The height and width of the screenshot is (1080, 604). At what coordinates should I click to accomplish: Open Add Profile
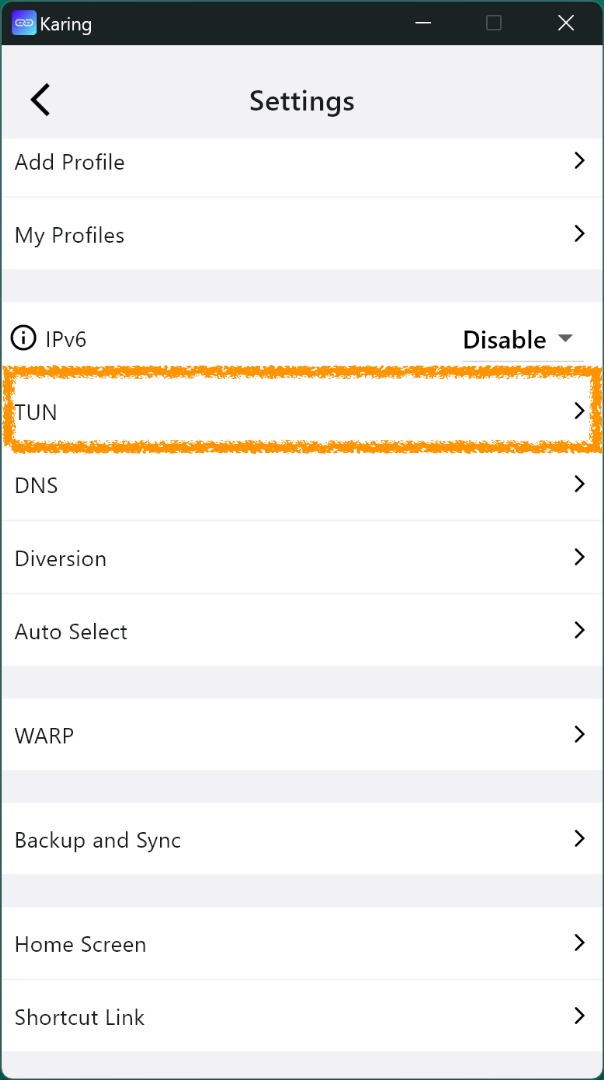pyautogui.click(x=302, y=162)
